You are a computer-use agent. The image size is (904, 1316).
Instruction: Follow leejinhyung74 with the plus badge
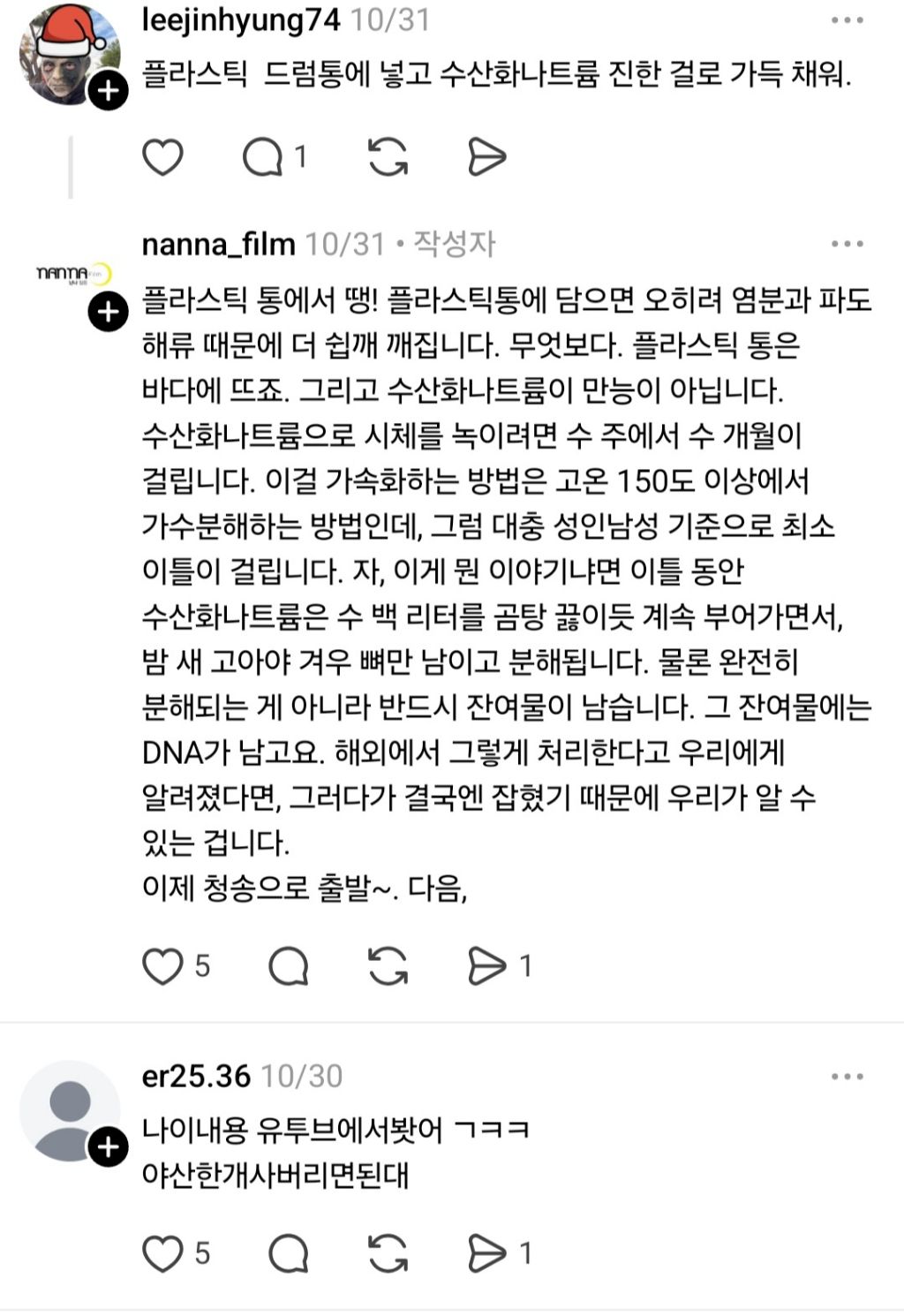(108, 89)
